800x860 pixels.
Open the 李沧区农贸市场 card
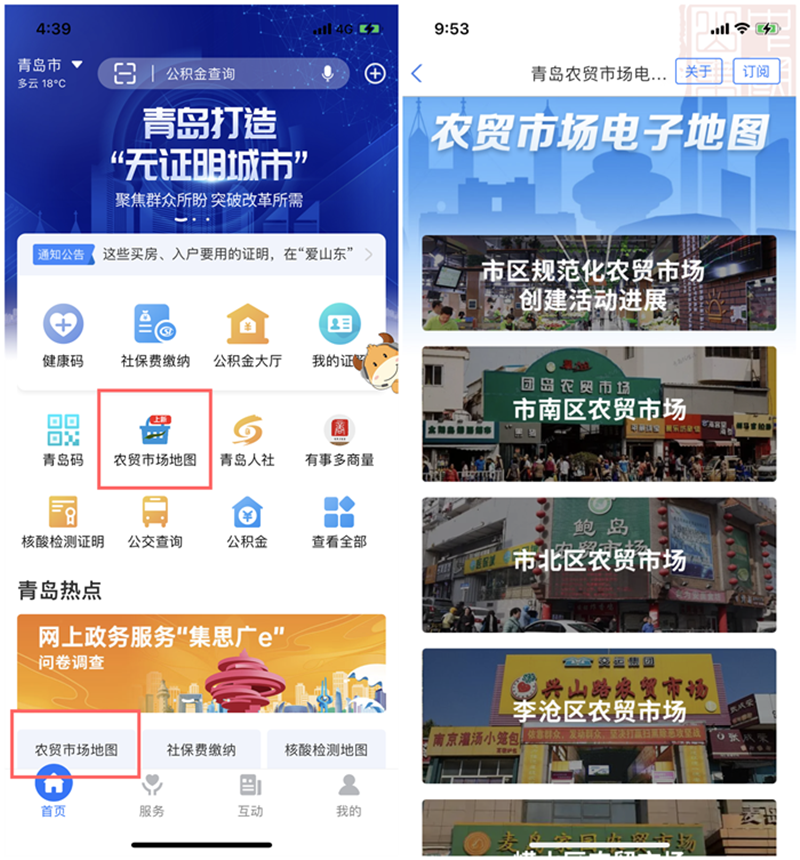pyautogui.click(x=599, y=714)
